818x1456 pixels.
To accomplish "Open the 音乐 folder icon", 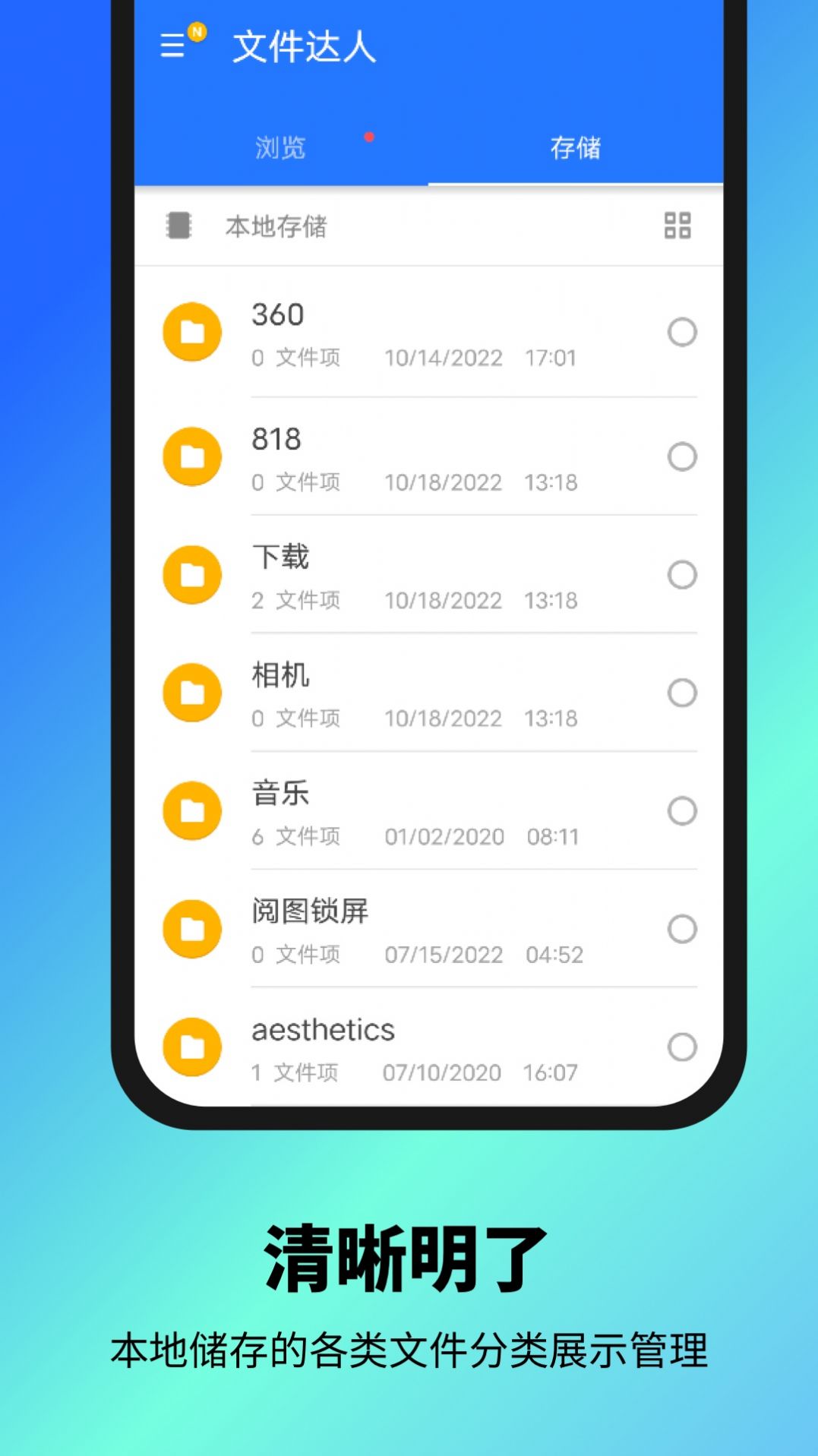I will pyautogui.click(x=192, y=810).
